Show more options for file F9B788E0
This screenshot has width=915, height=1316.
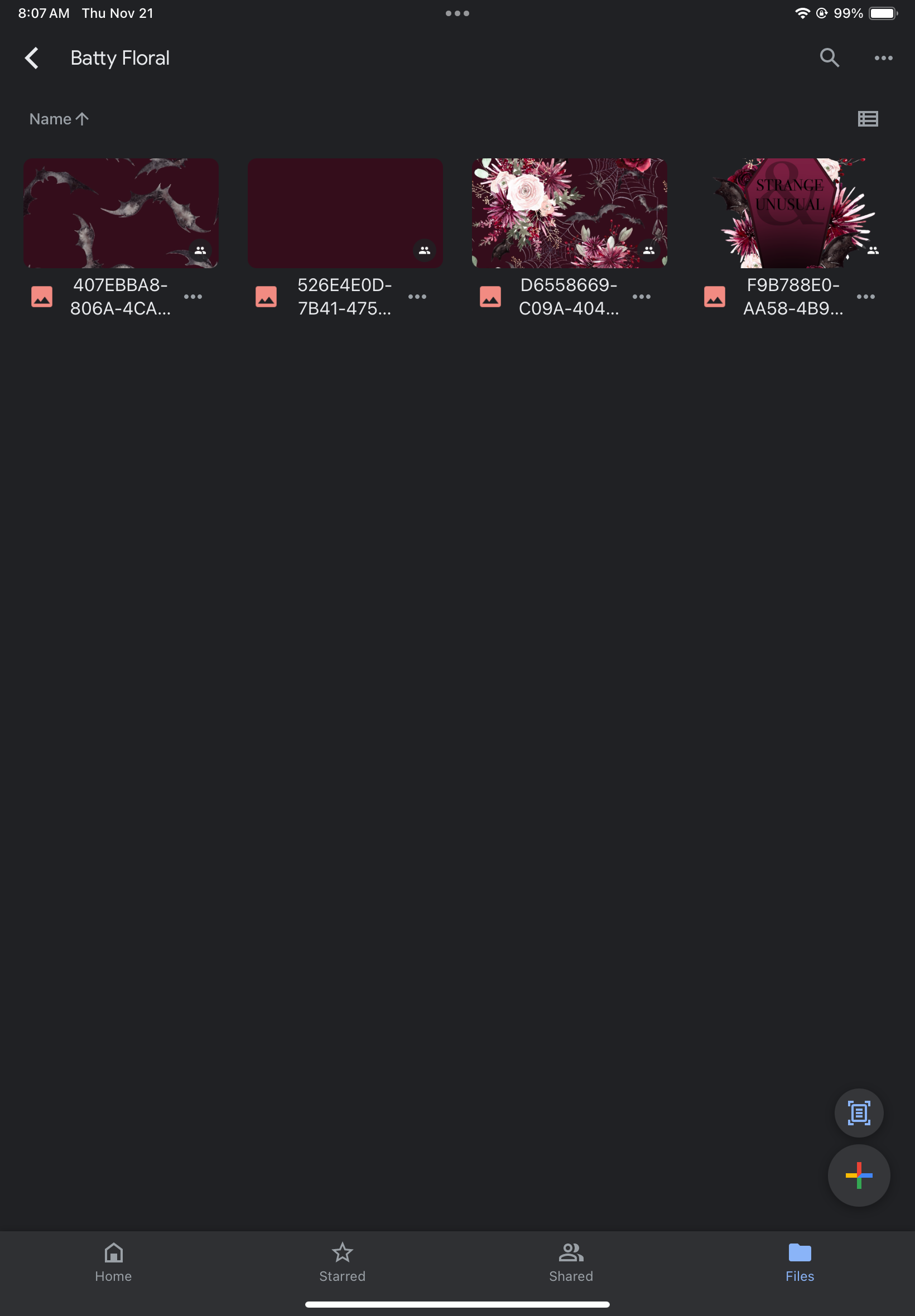[865, 297]
